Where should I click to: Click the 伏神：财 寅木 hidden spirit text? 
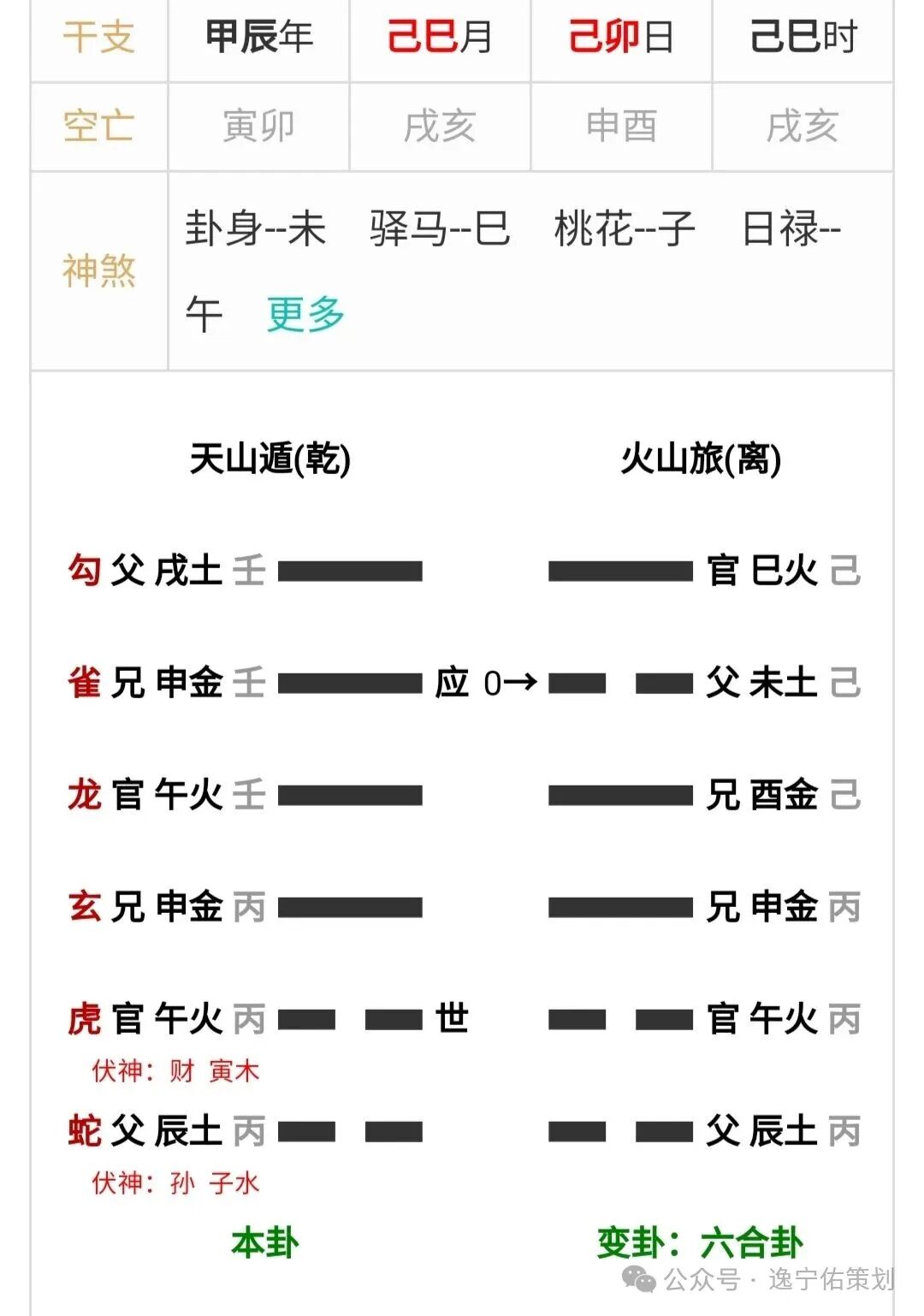176,1070
